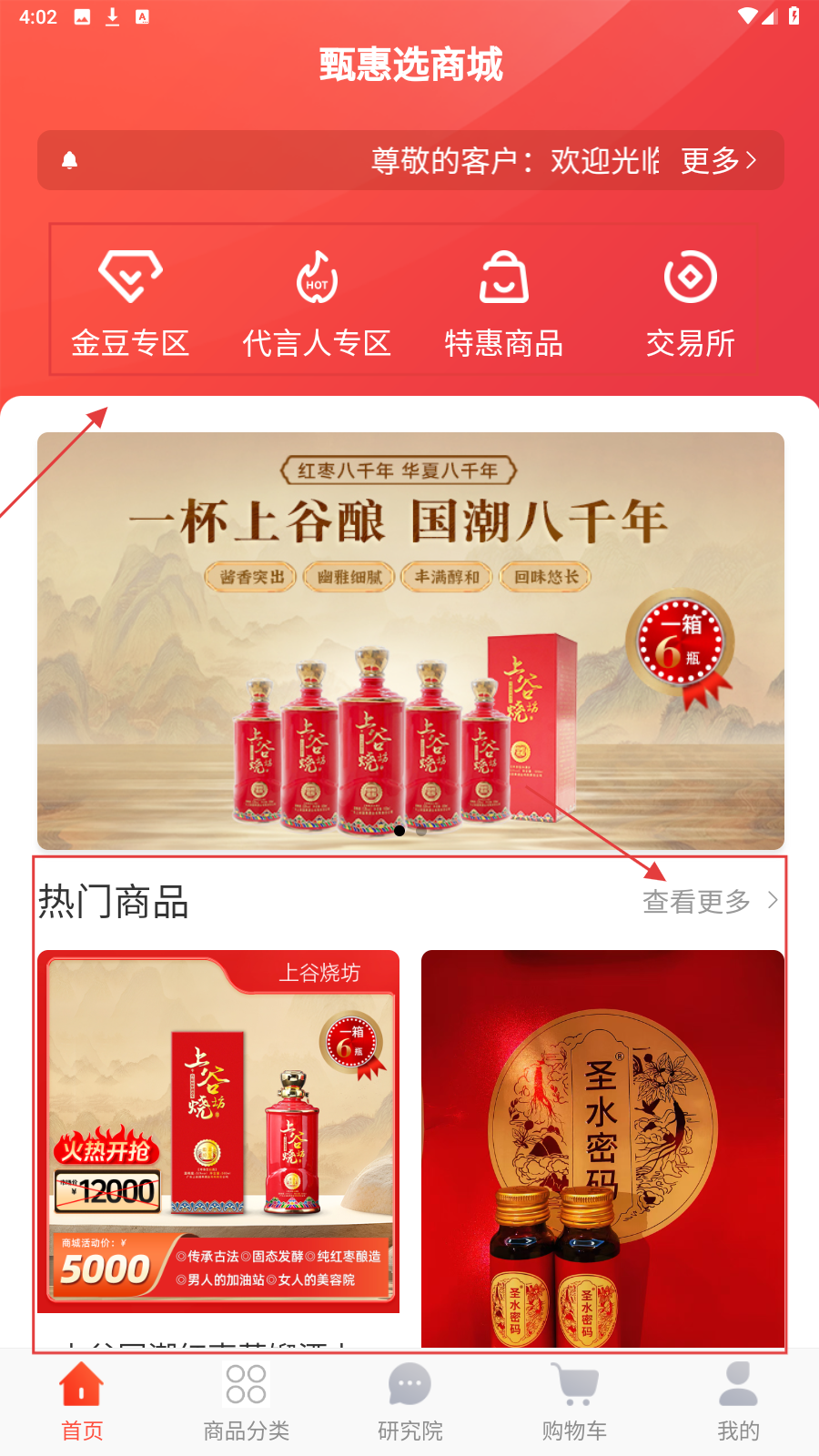
Task: Tap 查看更多 for hot products
Action: (x=708, y=902)
